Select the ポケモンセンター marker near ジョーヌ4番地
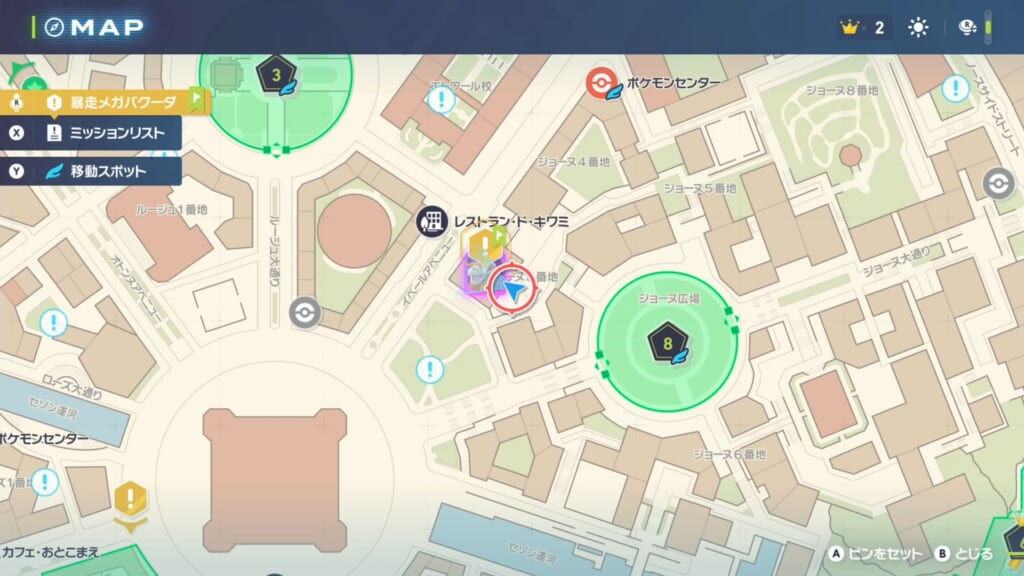 coord(601,83)
